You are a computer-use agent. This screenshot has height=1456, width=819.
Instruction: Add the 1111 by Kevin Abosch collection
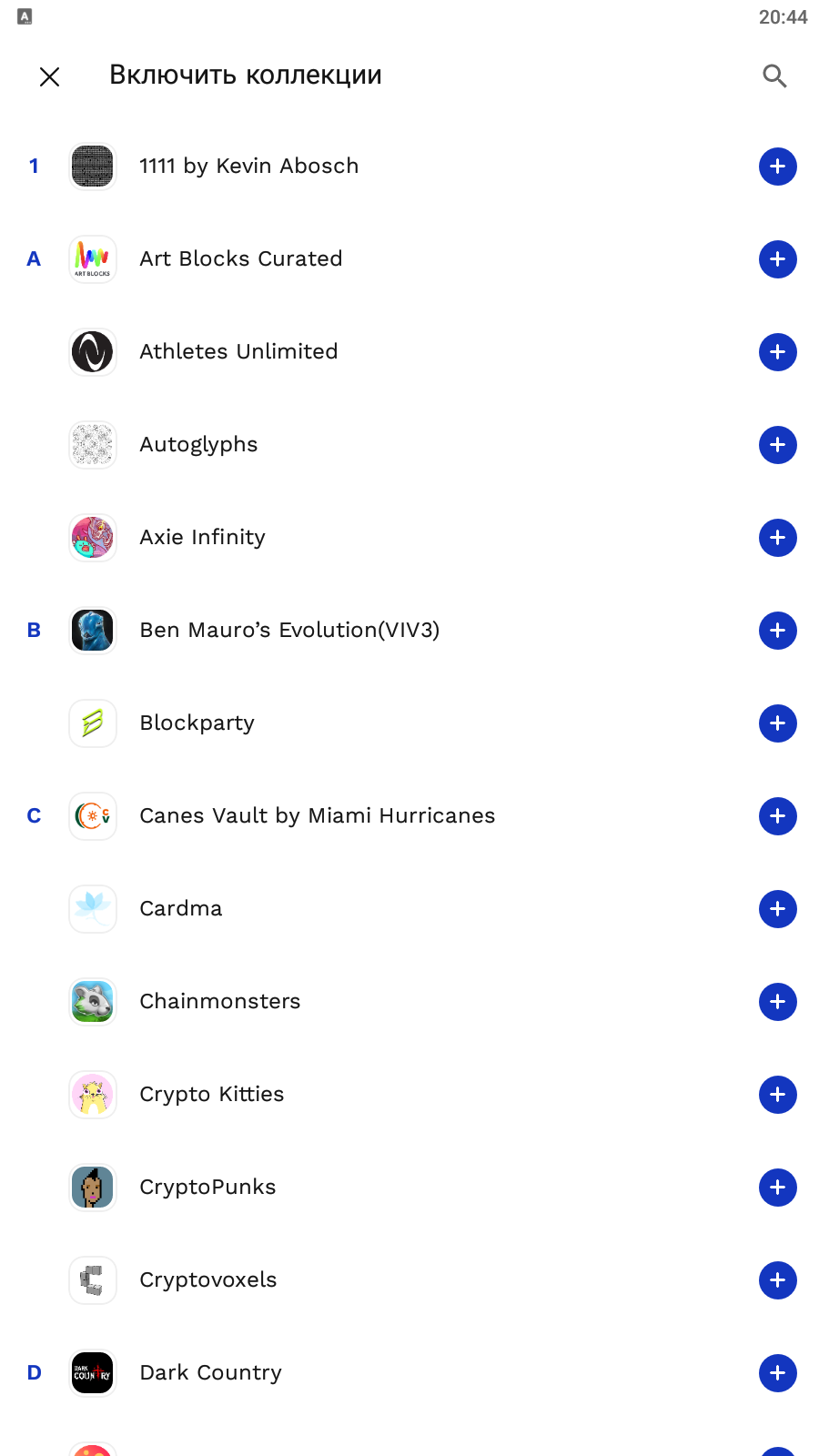point(777,167)
